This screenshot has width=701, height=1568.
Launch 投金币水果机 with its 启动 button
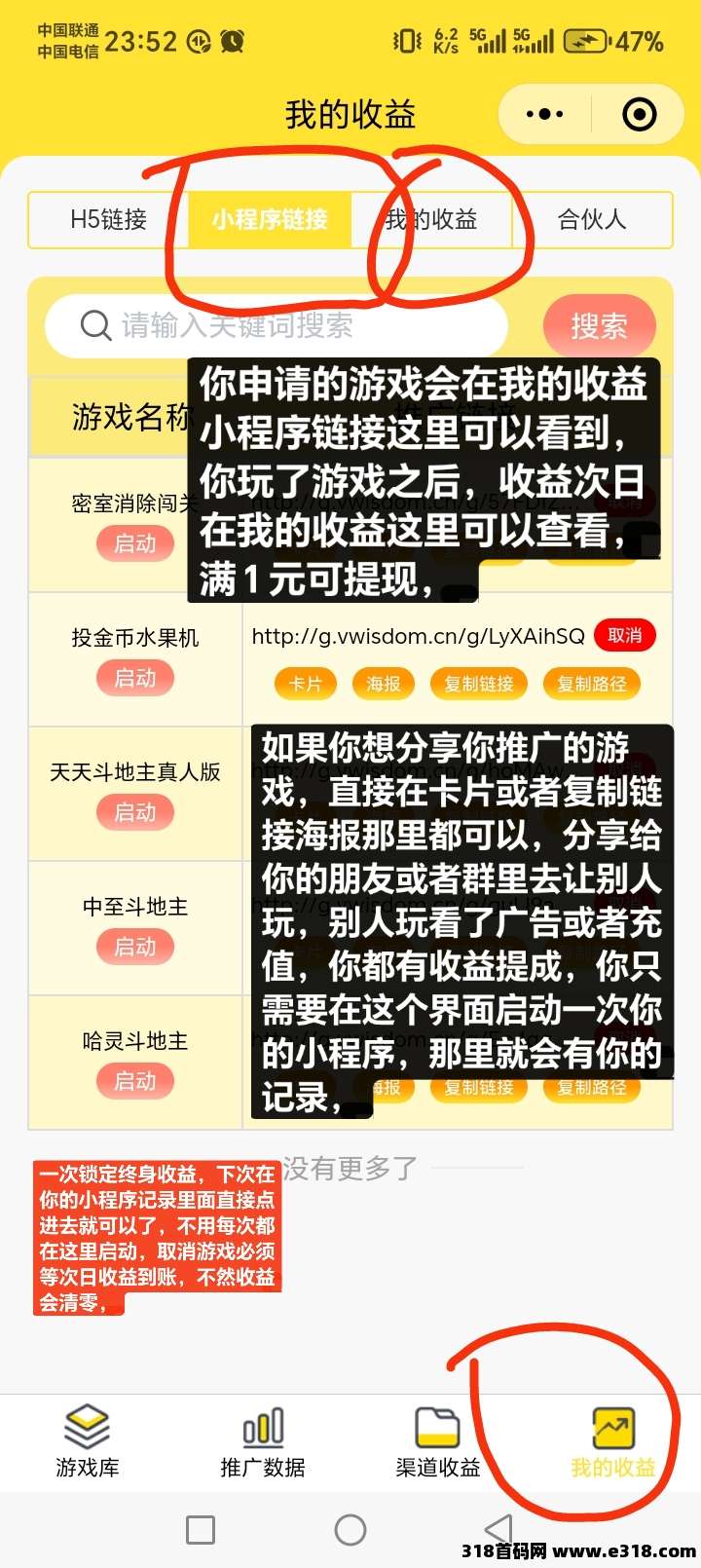click(x=135, y=678)
